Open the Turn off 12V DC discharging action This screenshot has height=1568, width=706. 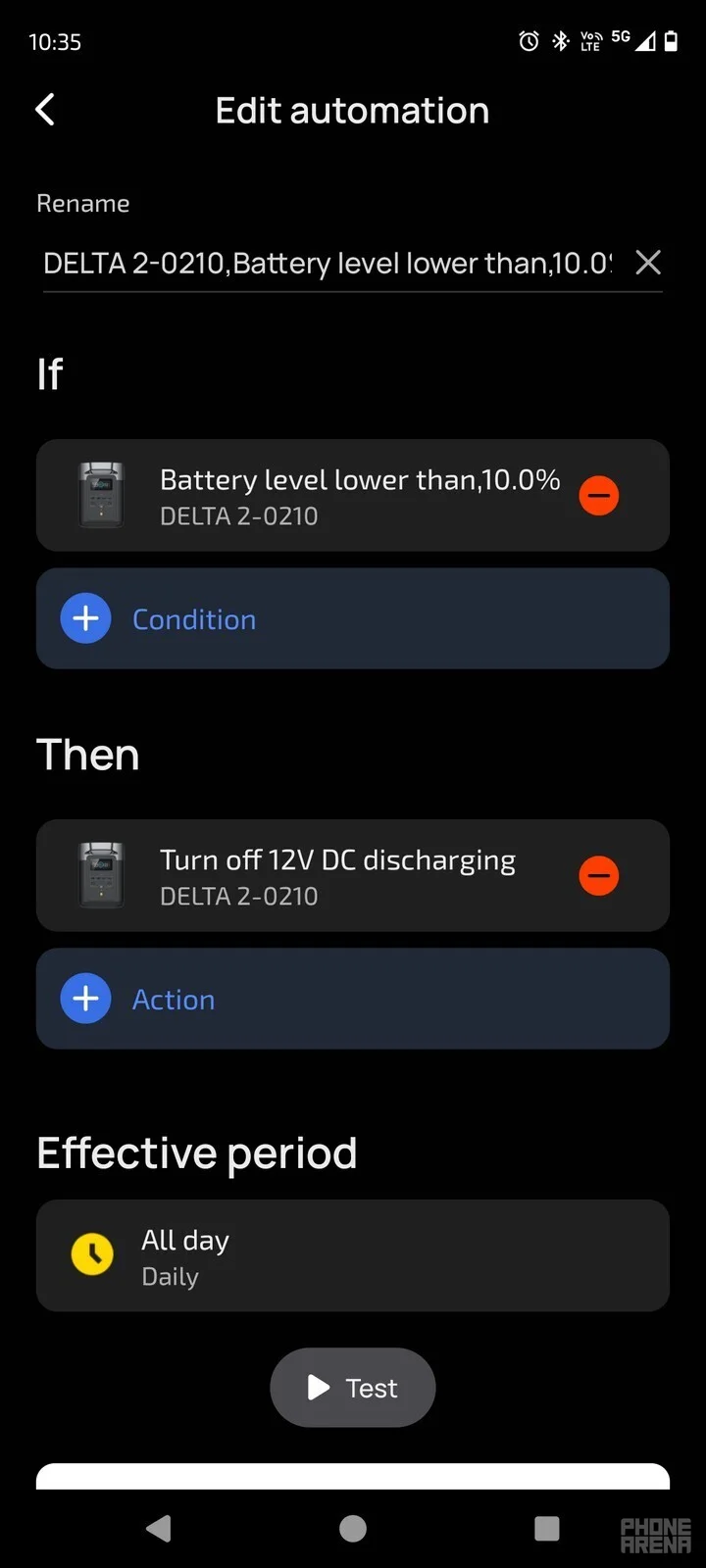tap(333, 876)
